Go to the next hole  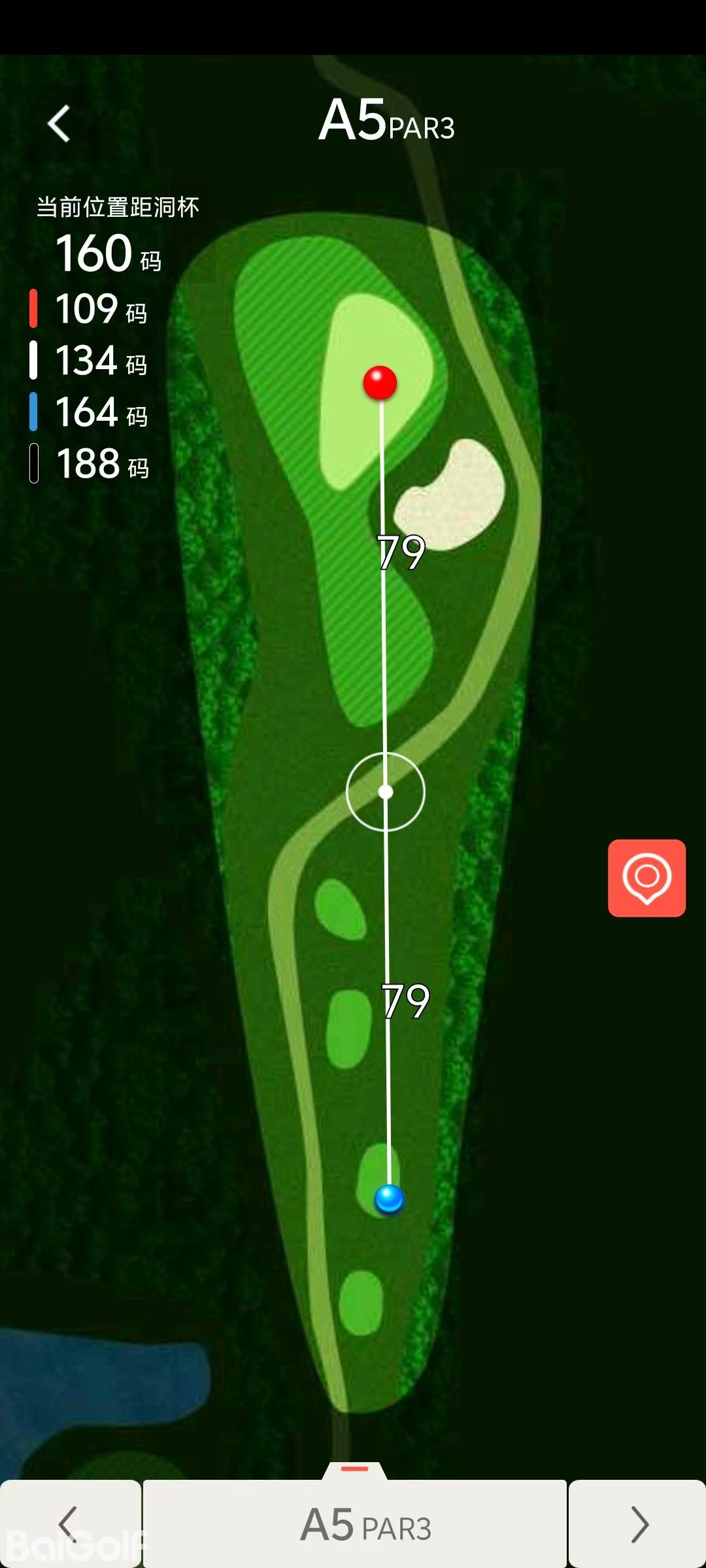click(638, 1524)
